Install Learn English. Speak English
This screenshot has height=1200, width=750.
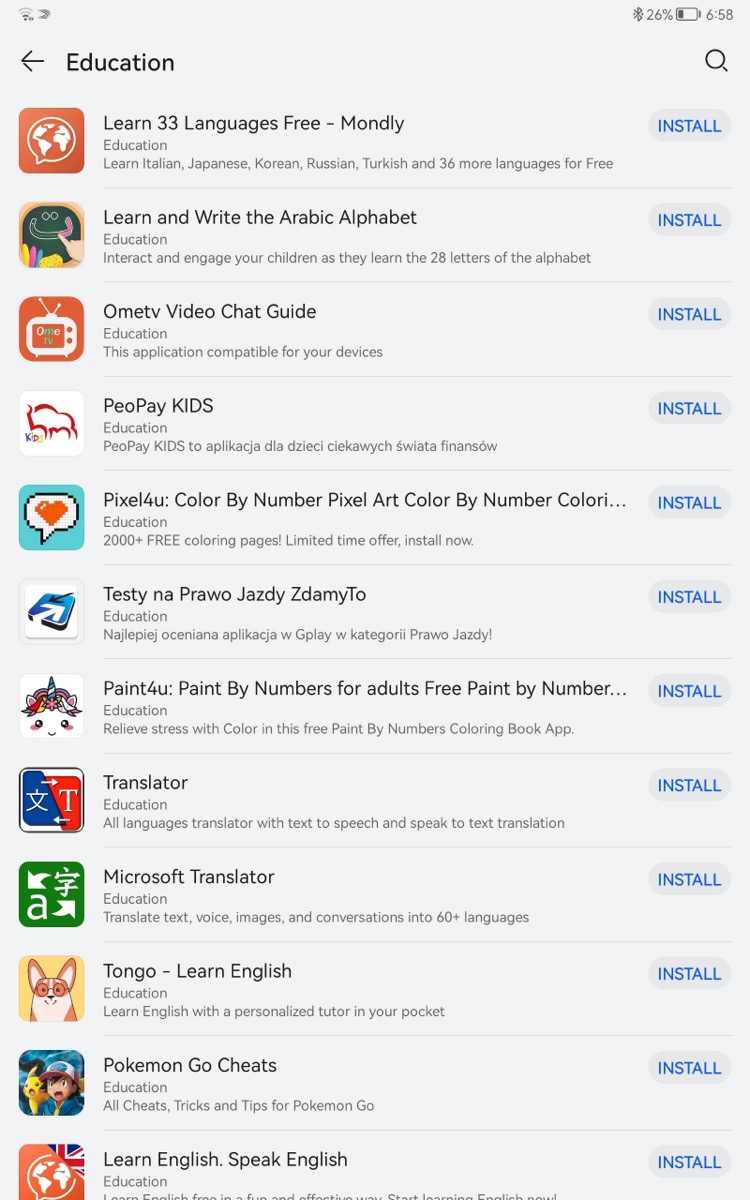click(689, 1162)
